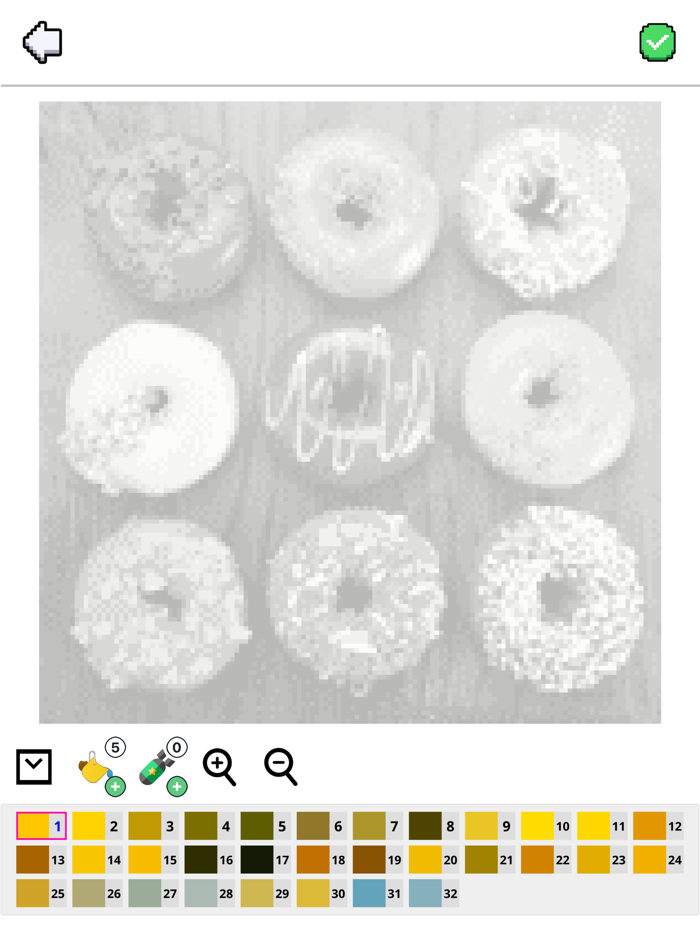Go back using the arrow icon

[43, 43]
